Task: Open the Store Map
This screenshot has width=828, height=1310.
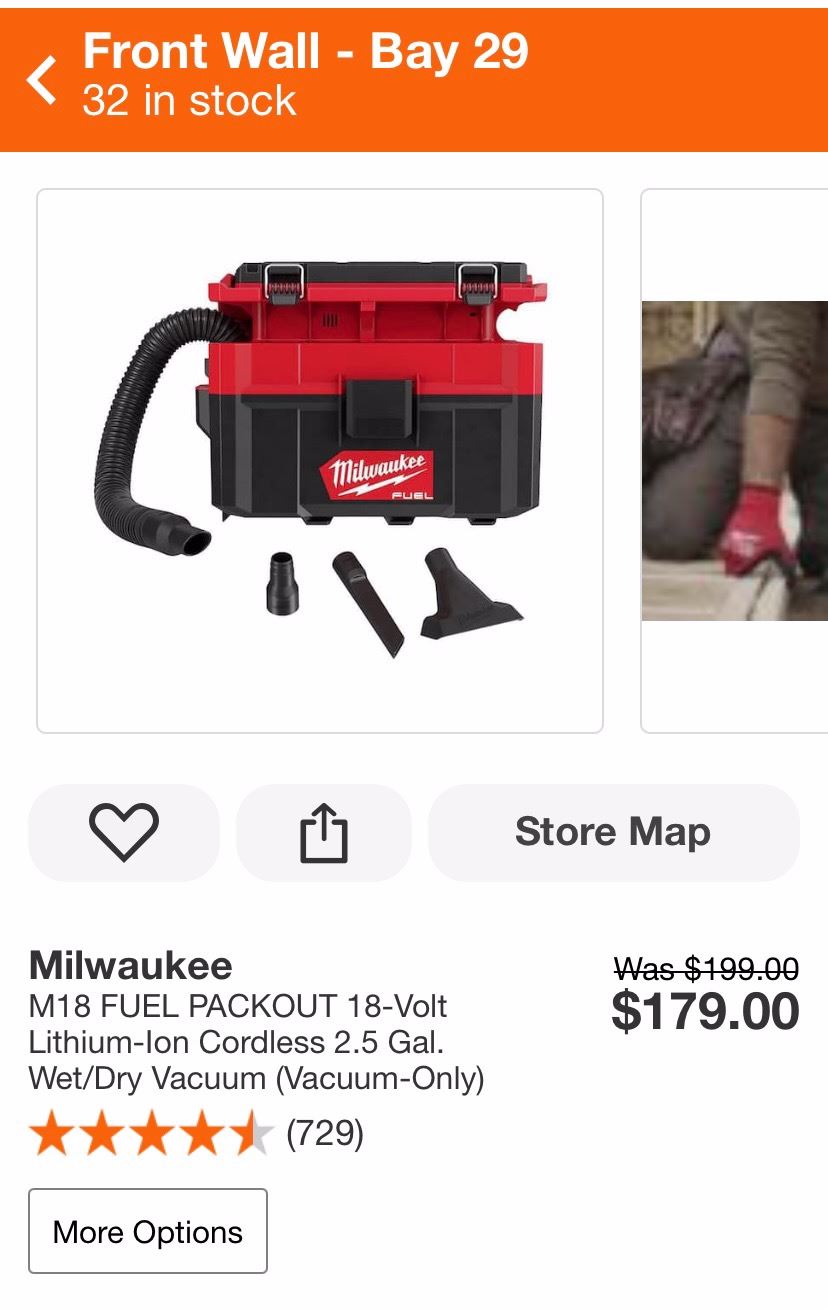Action: pyautogui.click(x=613, y=832)
